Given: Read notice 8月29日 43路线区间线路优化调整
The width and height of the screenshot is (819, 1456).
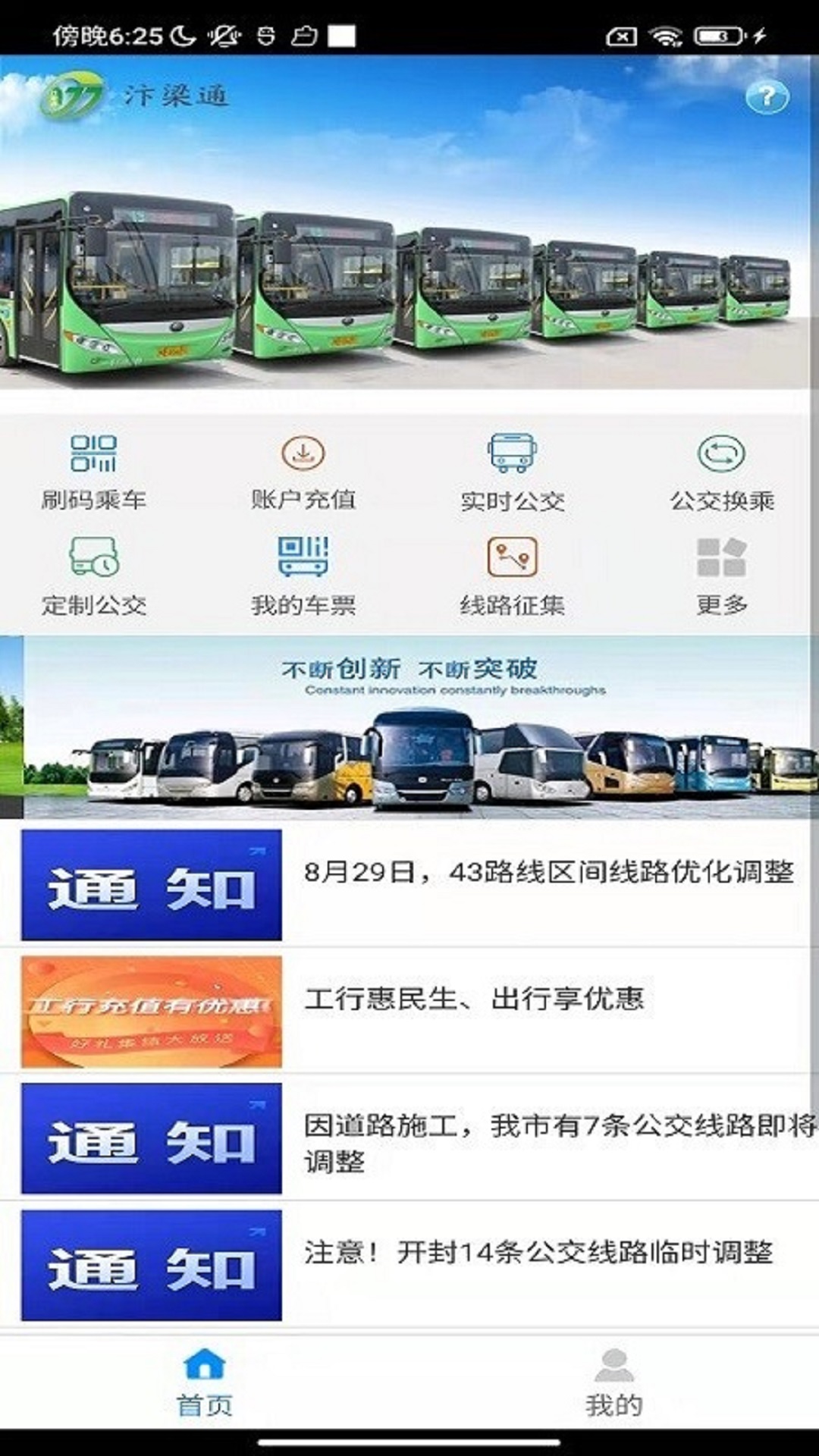Looking at the screenshot, I should click(x=548, y=872).
